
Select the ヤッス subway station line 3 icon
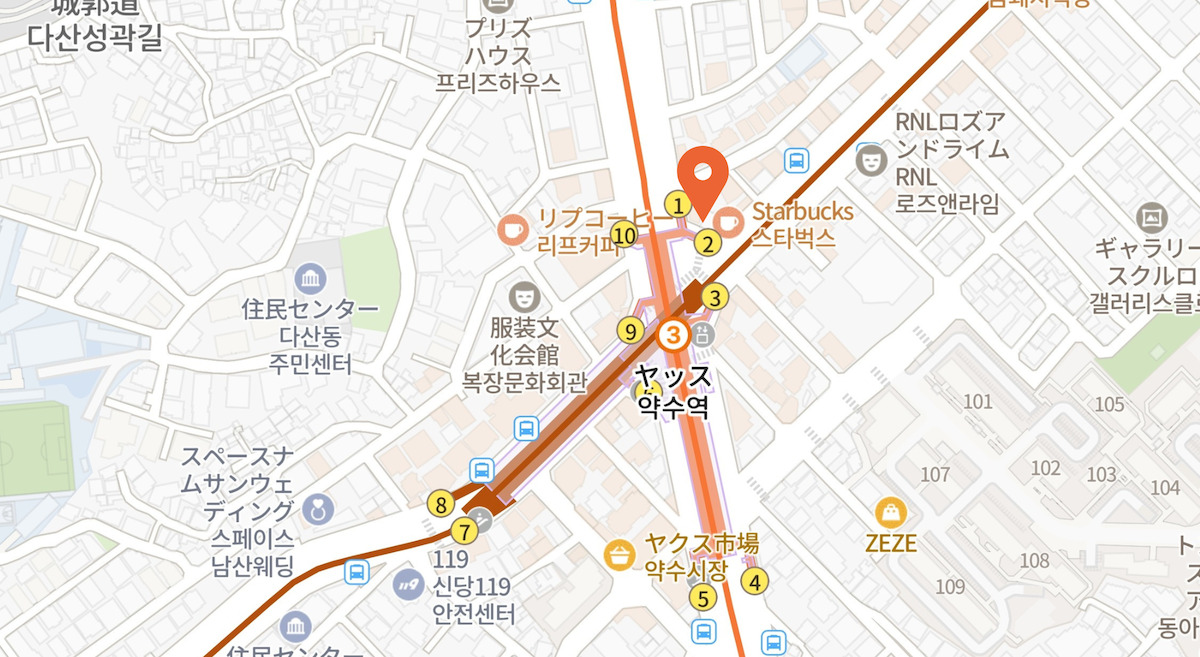(673, 334)
